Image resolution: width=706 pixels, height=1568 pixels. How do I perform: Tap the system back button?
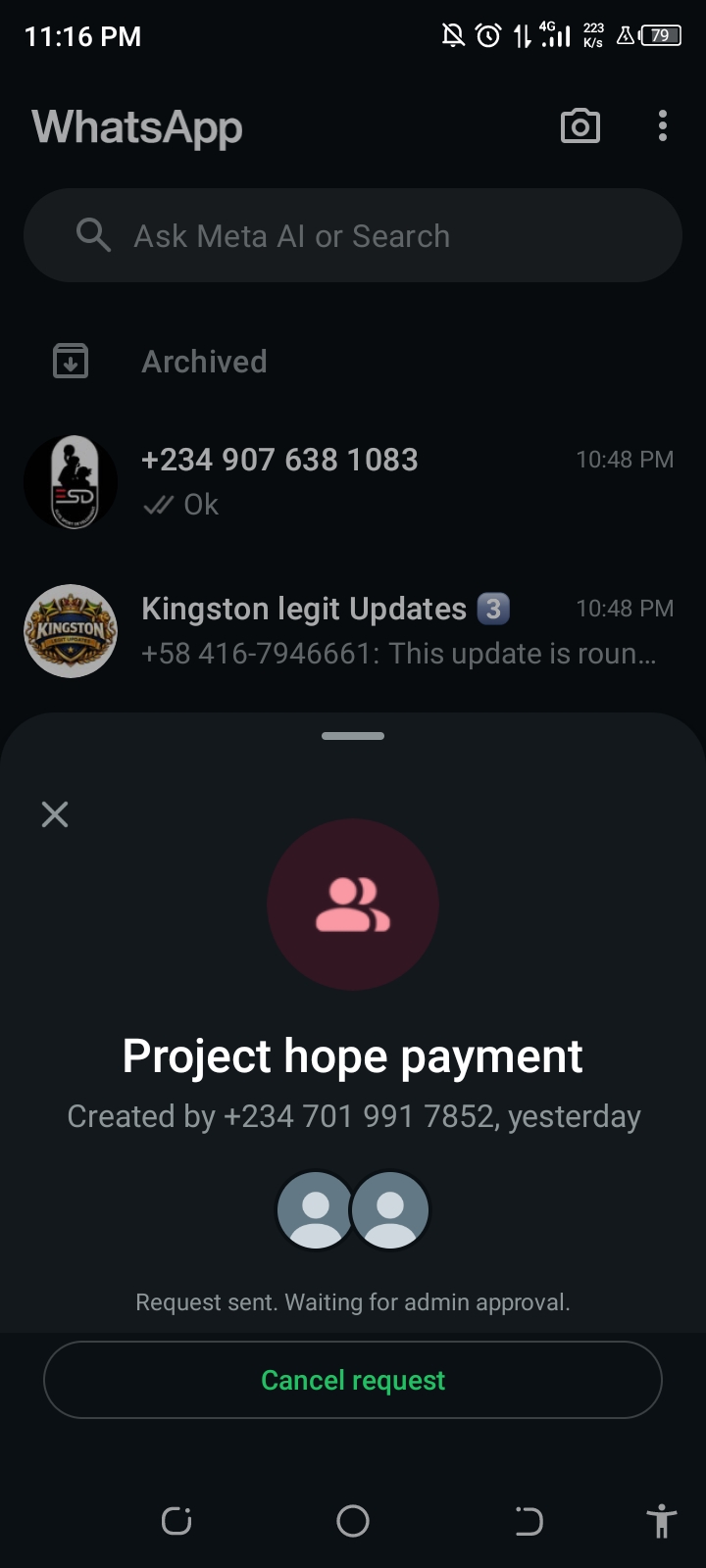pos(529,1521)
